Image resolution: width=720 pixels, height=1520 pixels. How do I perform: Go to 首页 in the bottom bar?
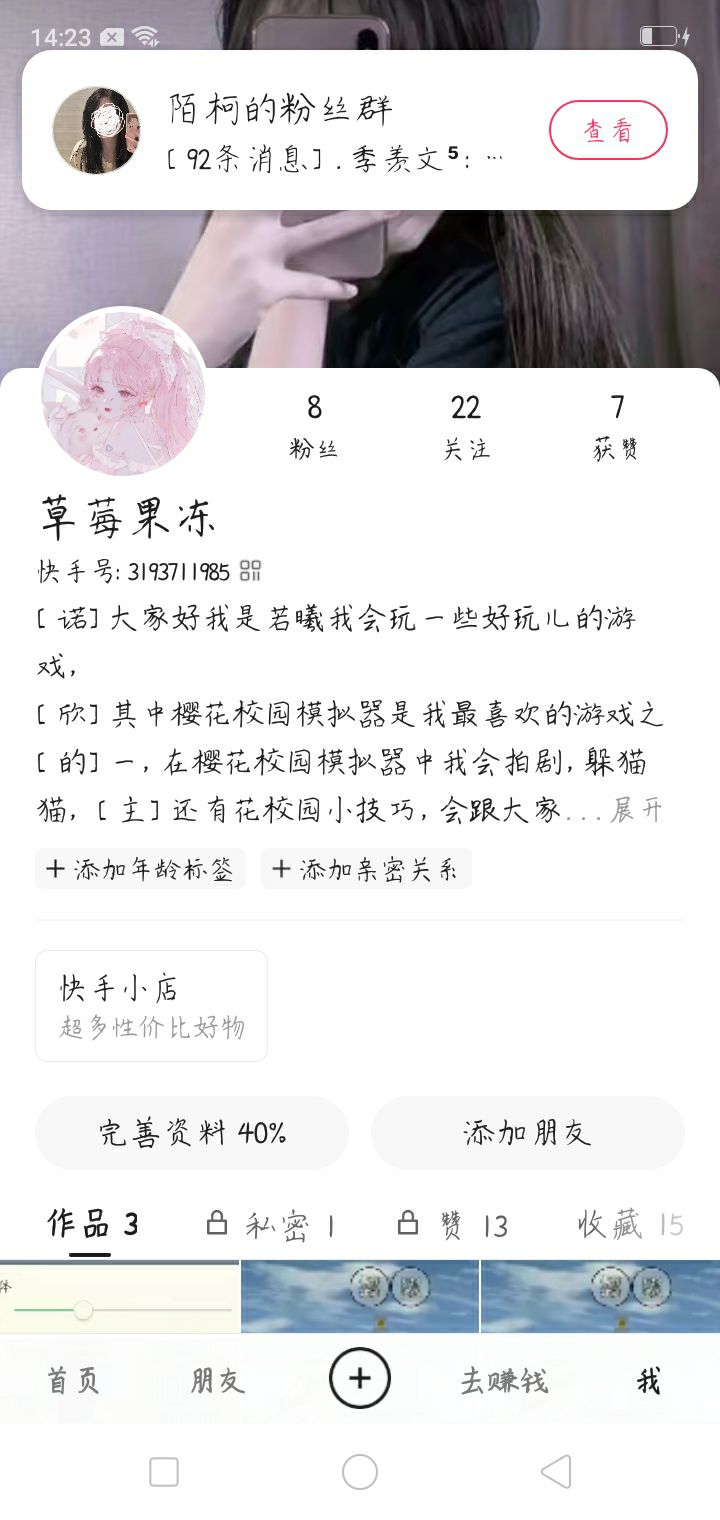tap(74, 1381)
